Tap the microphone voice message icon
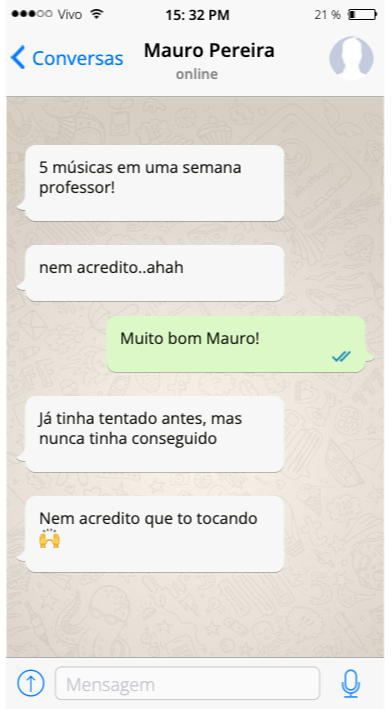The height and width of the screenshot is (709, 391). coord(350,683)
